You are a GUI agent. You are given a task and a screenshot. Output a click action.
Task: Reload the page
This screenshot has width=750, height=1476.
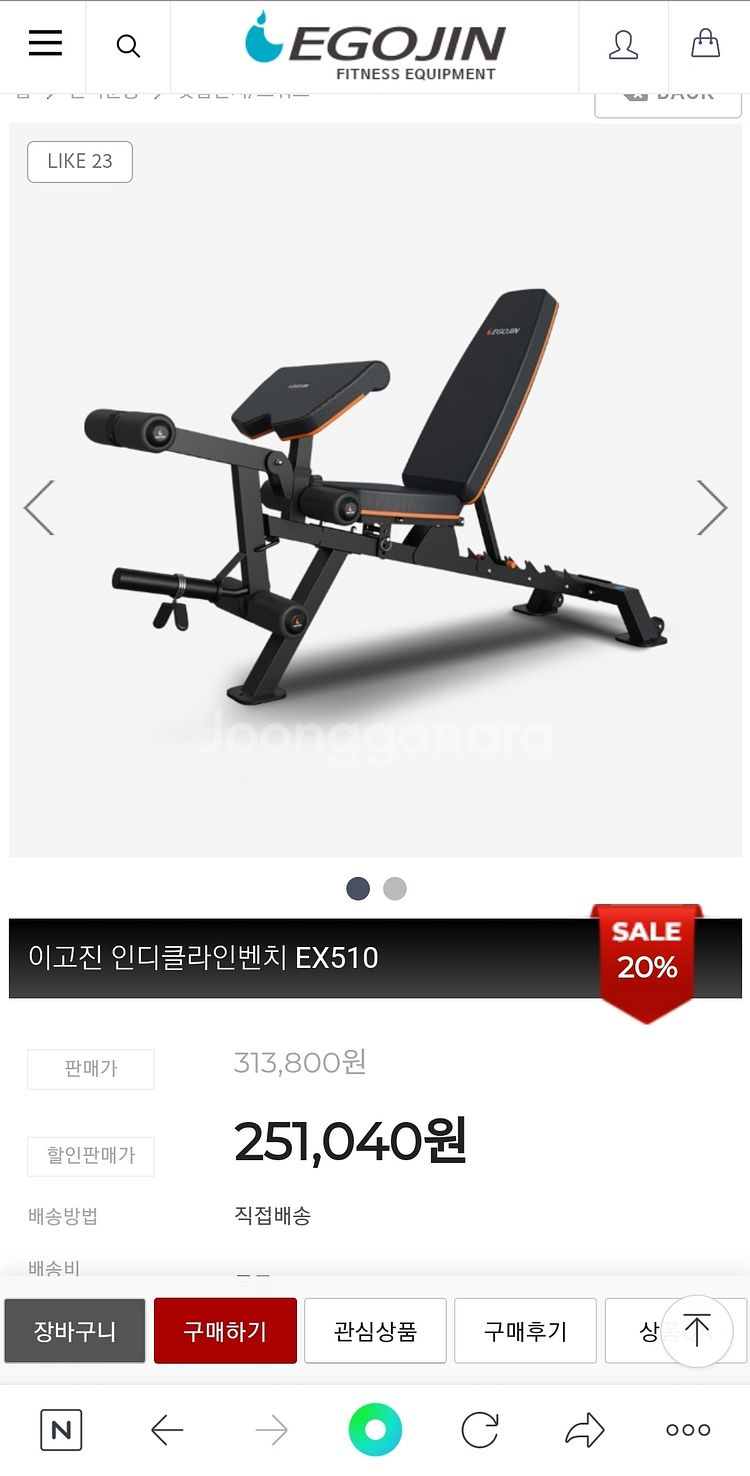coord(480,1430)
